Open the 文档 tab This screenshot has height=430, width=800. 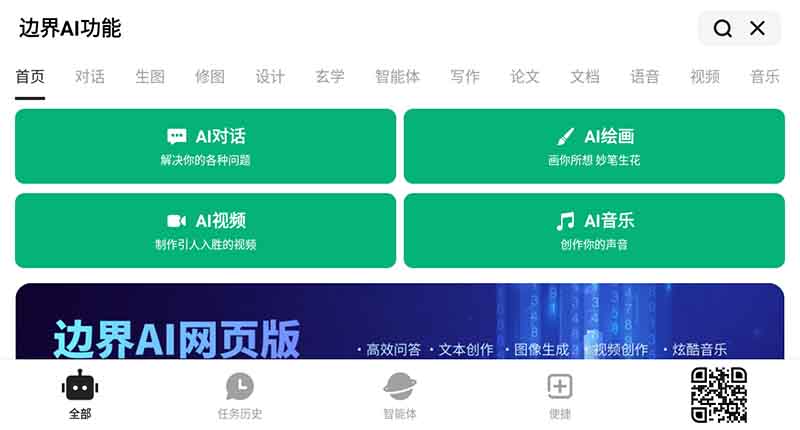point(585,76)
